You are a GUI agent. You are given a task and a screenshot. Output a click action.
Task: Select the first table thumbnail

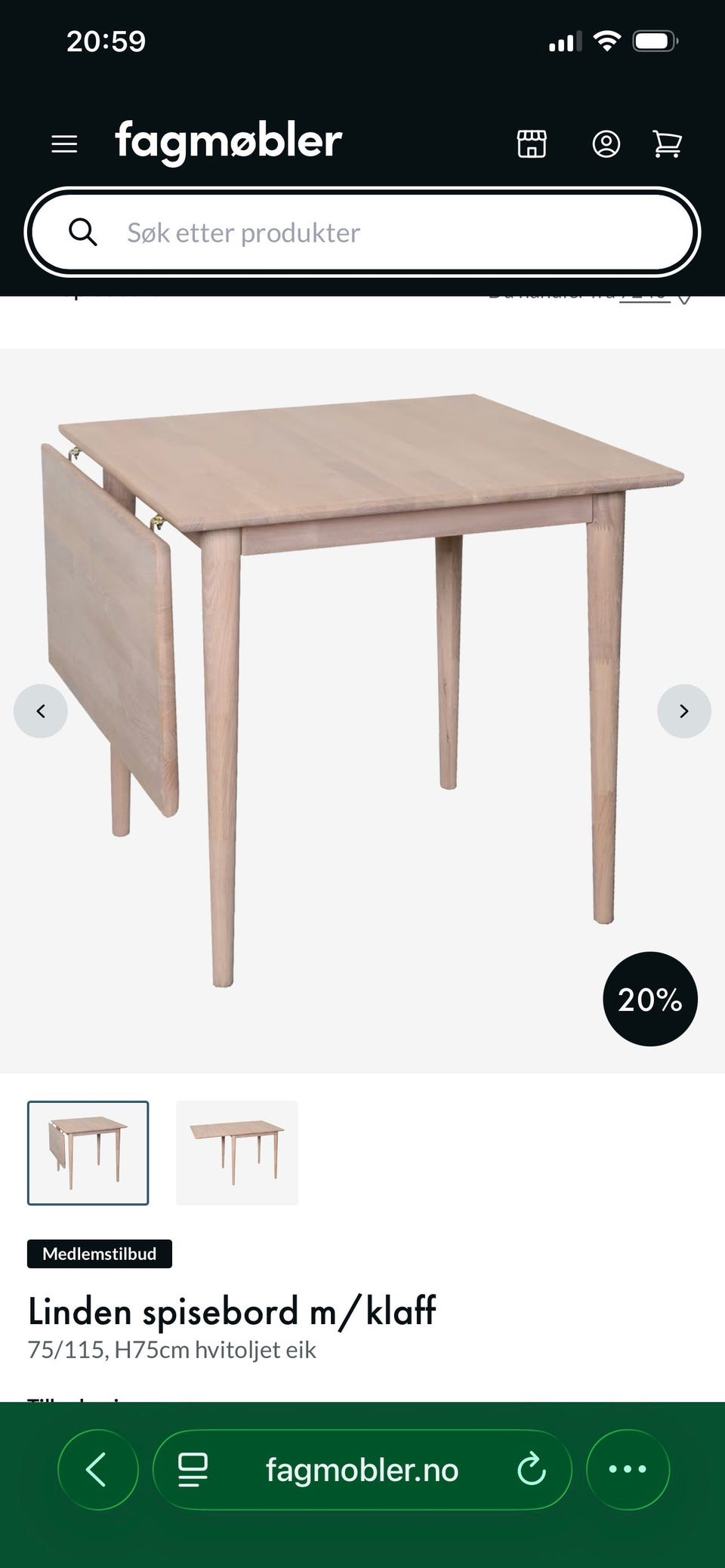[x=88, y=1153]
